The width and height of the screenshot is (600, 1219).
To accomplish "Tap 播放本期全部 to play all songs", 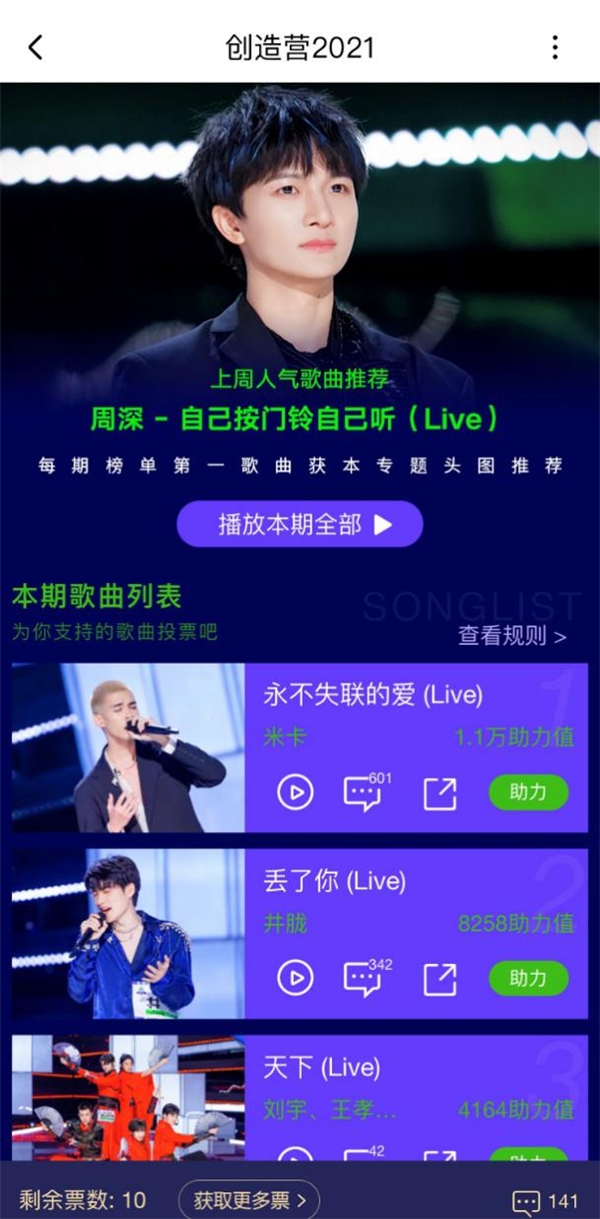I will 300,524.
